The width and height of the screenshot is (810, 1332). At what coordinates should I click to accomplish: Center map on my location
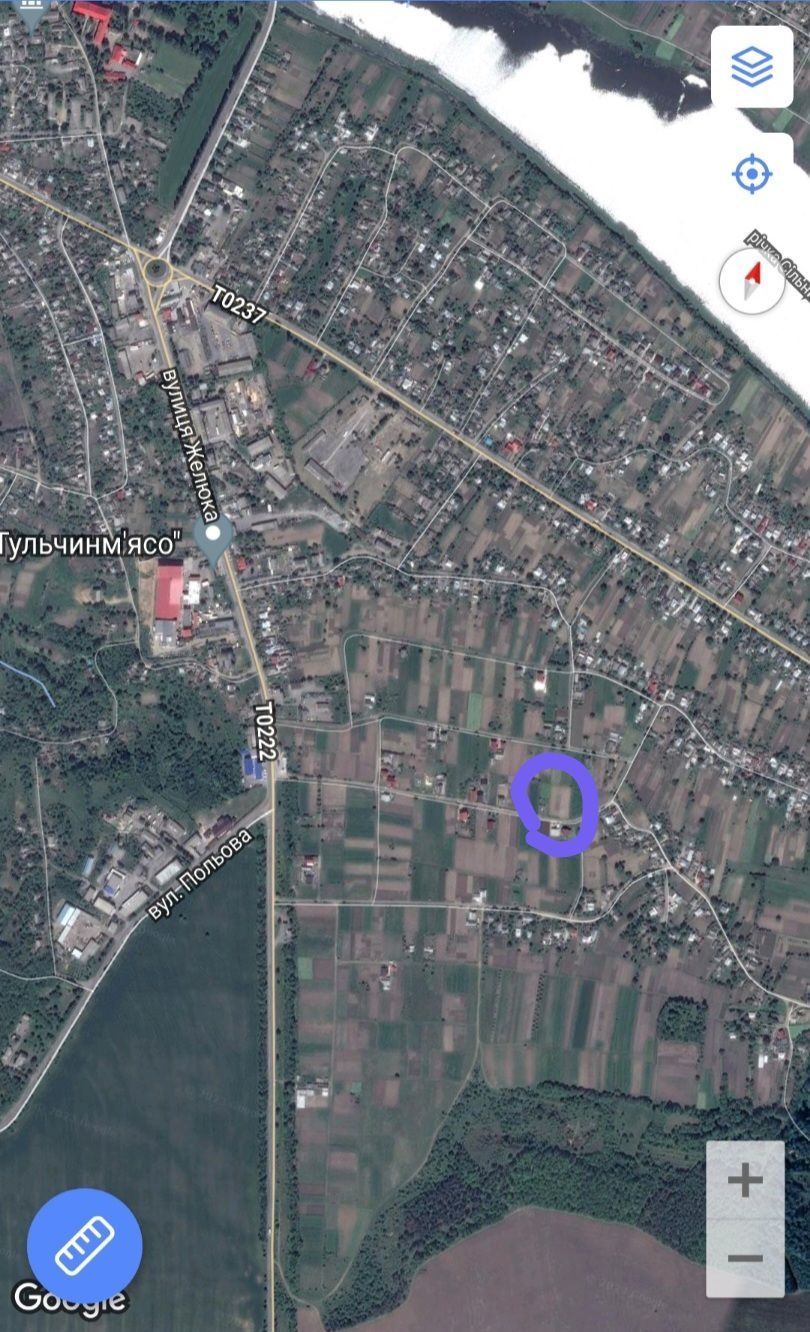[751, 175]
